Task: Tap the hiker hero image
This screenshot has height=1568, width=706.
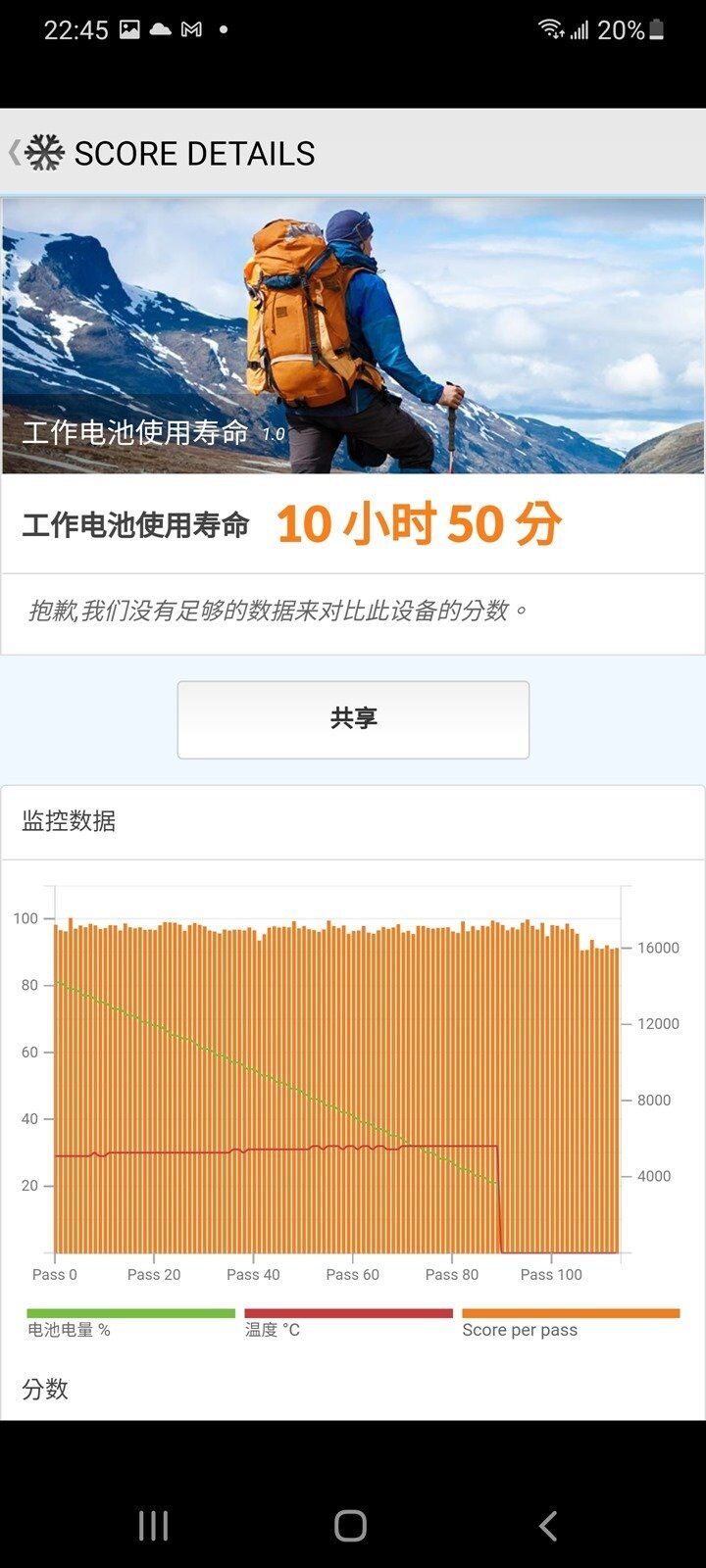Action: pos(353,333)
